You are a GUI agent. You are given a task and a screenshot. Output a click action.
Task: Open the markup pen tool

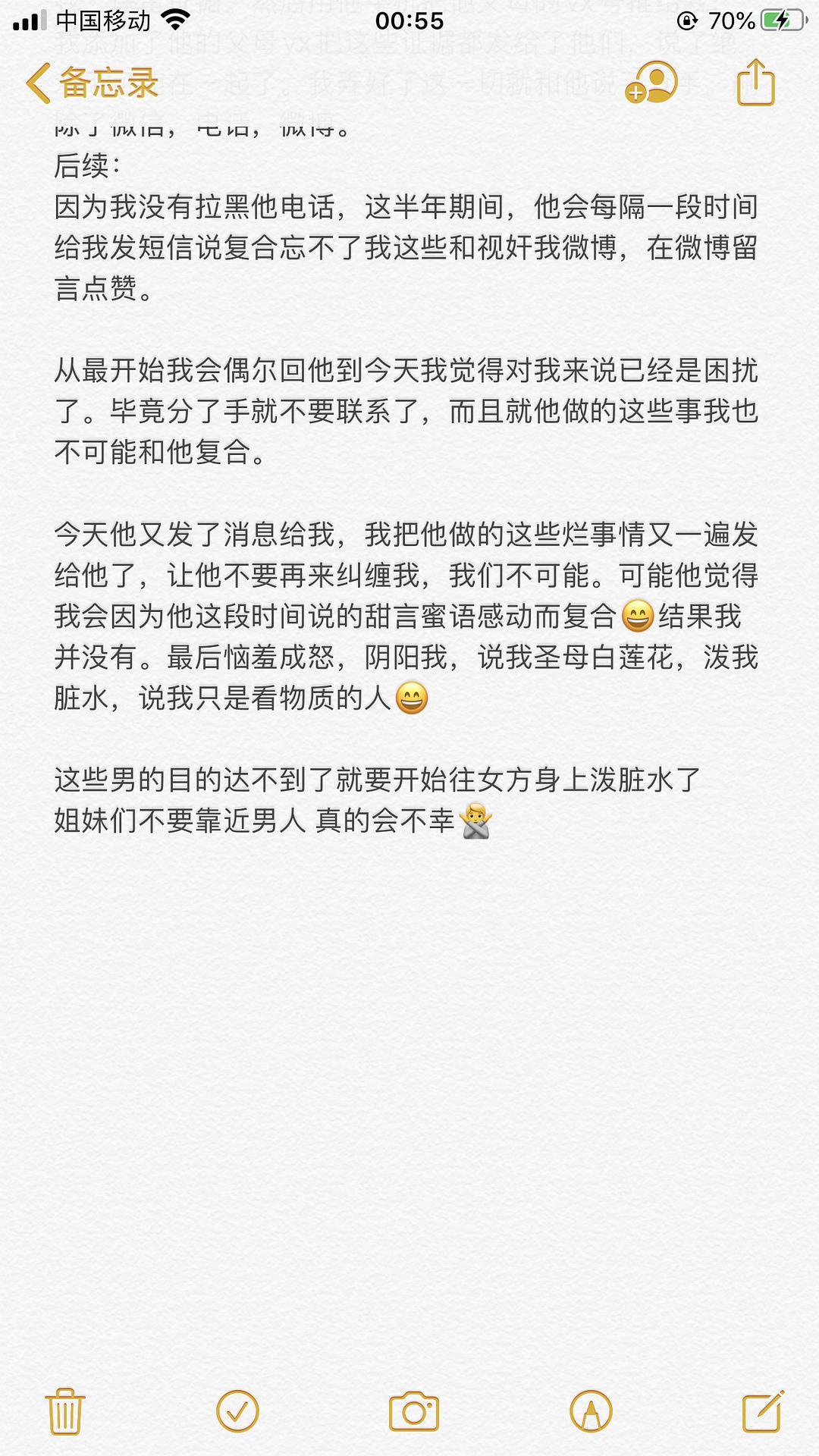coord(591,1412)
